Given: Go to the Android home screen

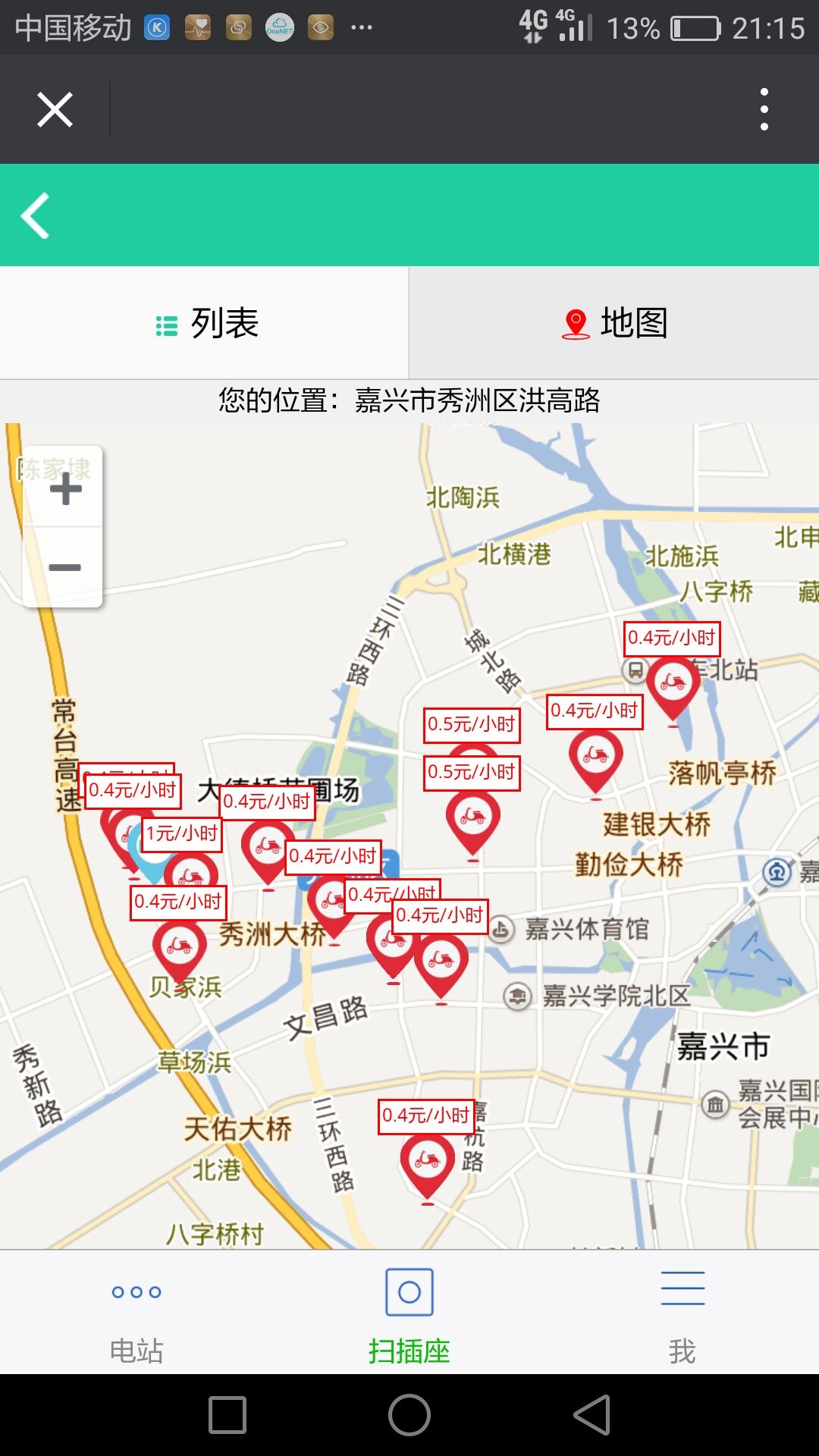Looking at the screenshot, I should 409,1415.
